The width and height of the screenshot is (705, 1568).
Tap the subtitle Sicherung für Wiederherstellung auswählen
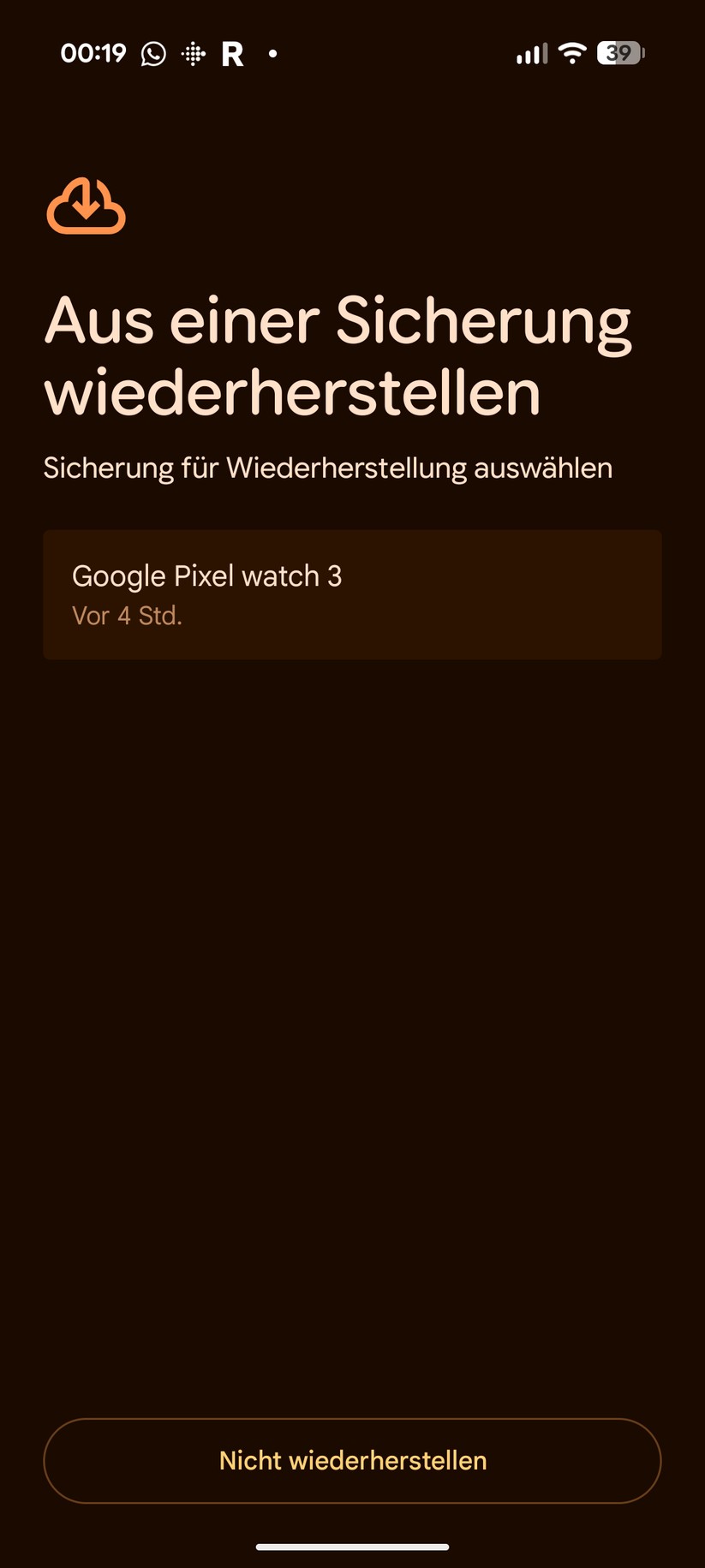click(328, 468)
